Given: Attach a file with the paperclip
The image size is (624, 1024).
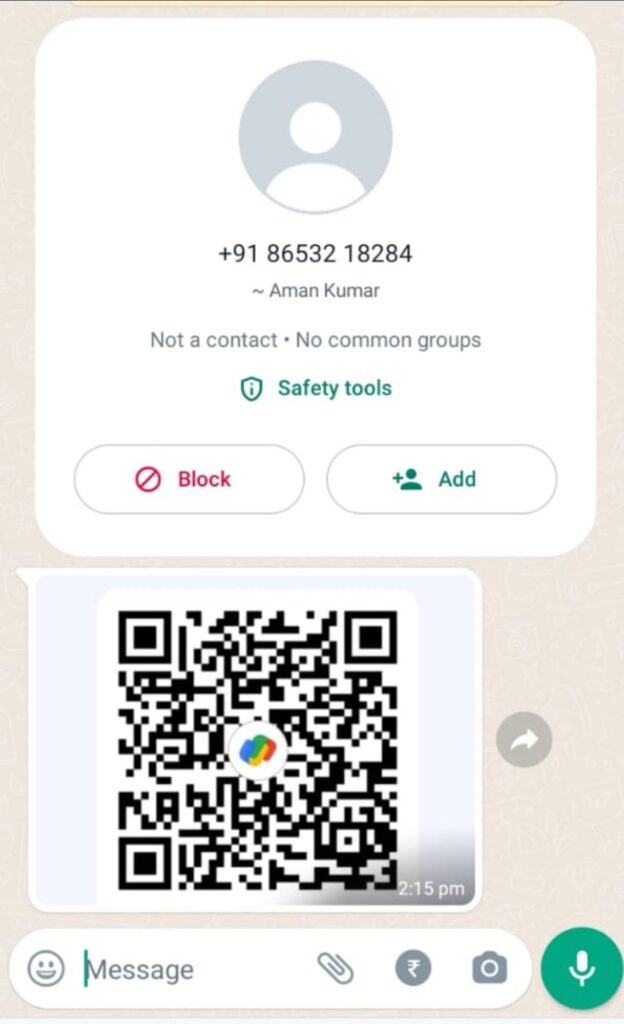Looking at the screenshot, I should 336,968.
